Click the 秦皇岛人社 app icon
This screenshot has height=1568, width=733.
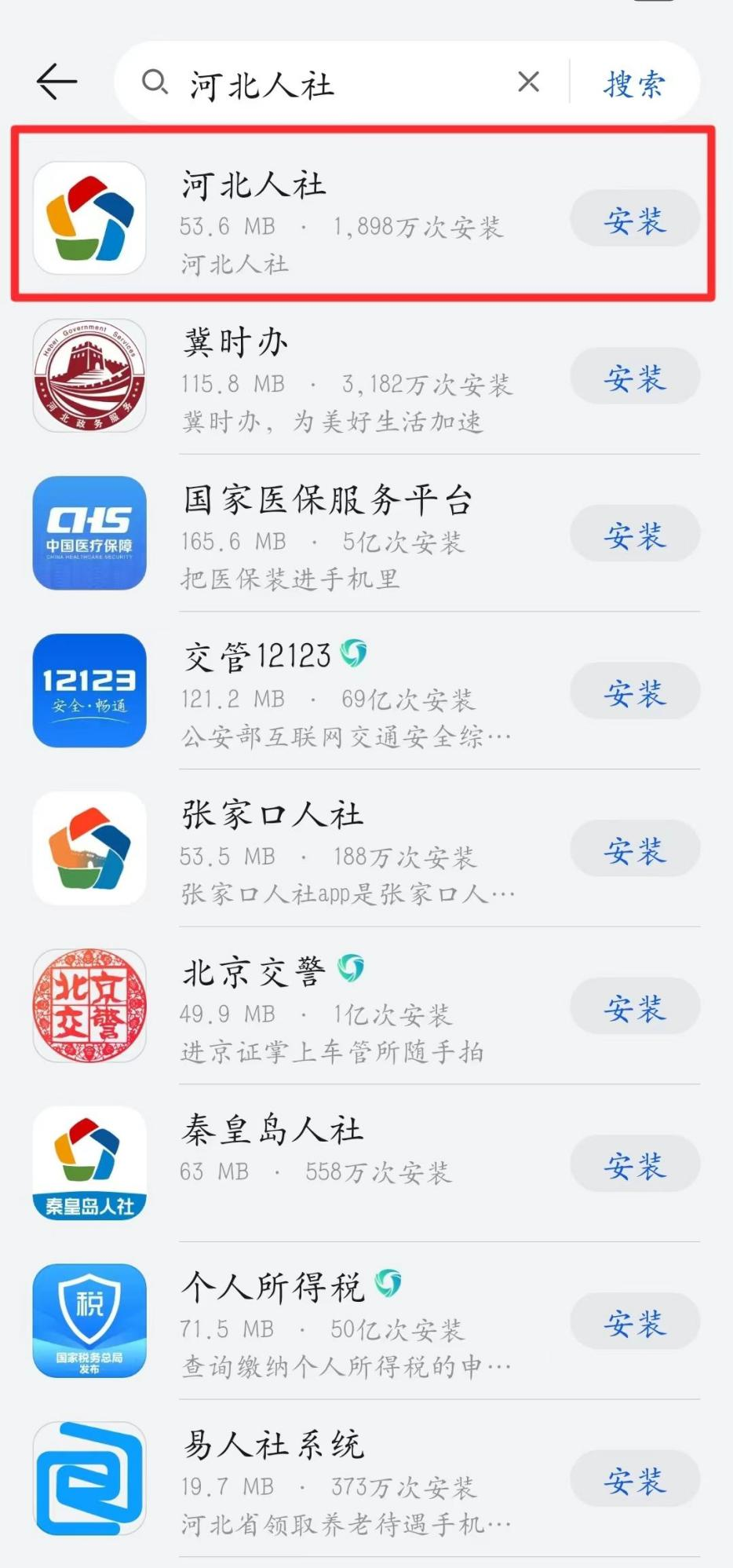tap(89, 1164)
